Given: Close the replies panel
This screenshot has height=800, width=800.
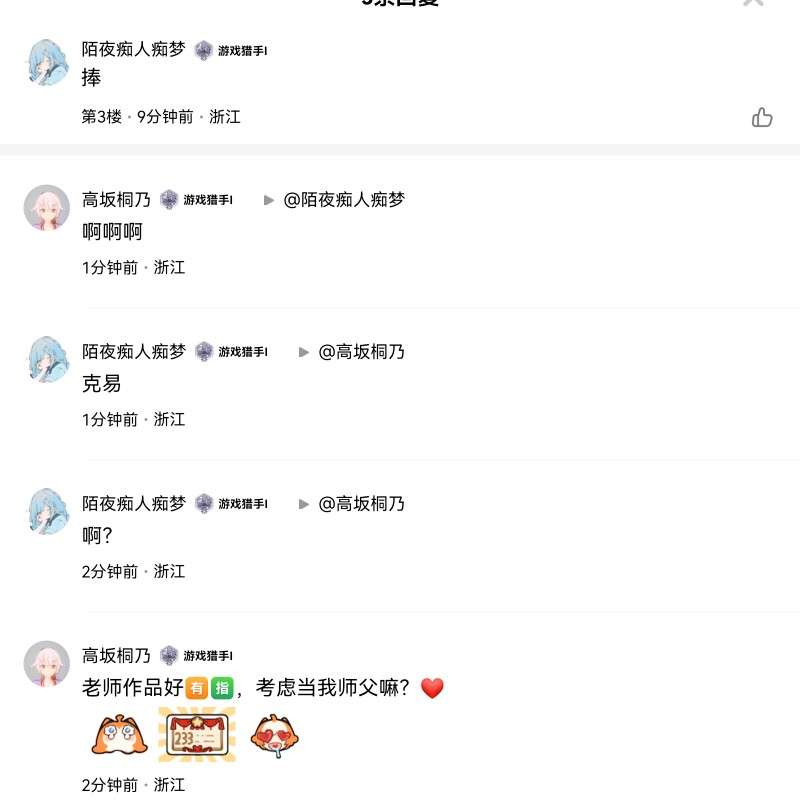Looking at the screenshot, I should tap(753, 3).
